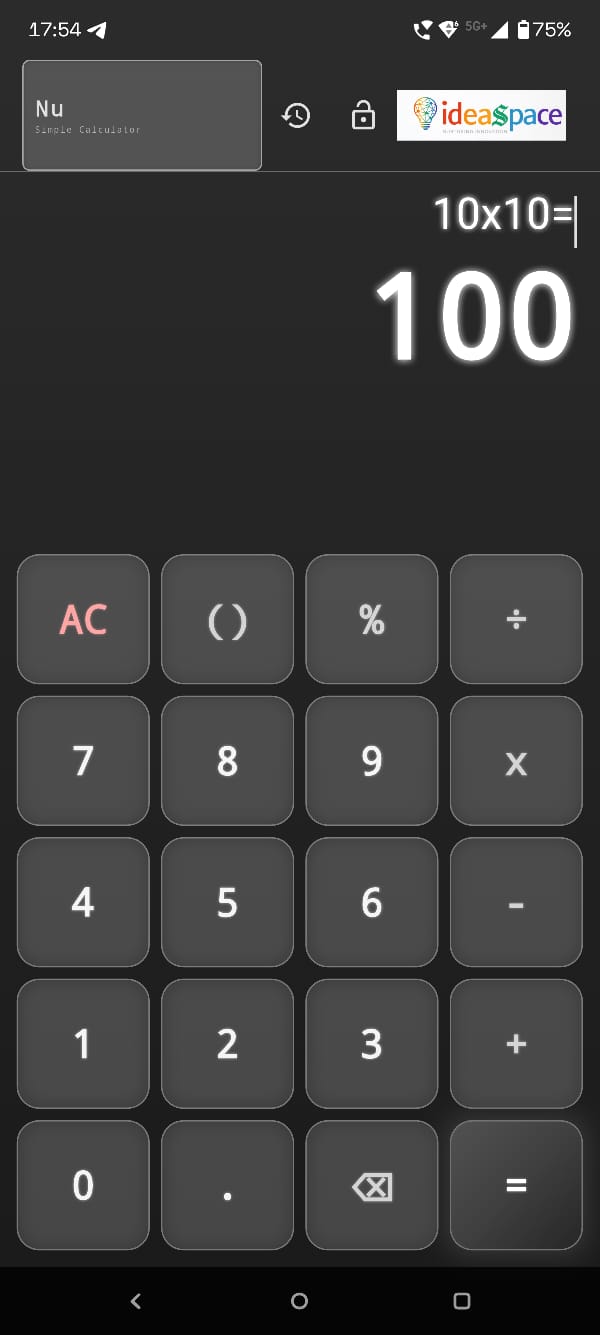Tap the number 0 key
600x1335 pixels.
[x=83, y=1186]
